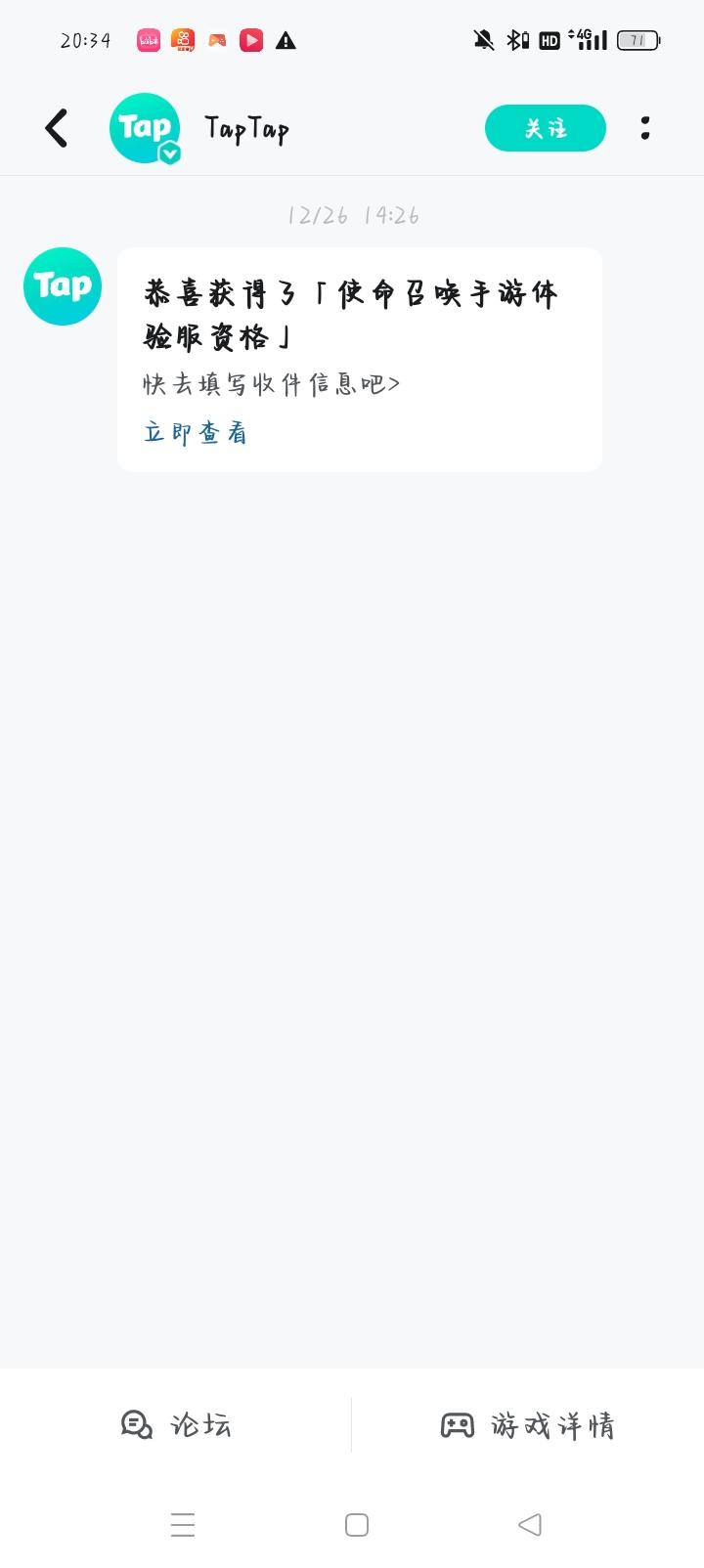
Task: Open recent apps from the system navigation bar
Action: (x=183, y=1524)
